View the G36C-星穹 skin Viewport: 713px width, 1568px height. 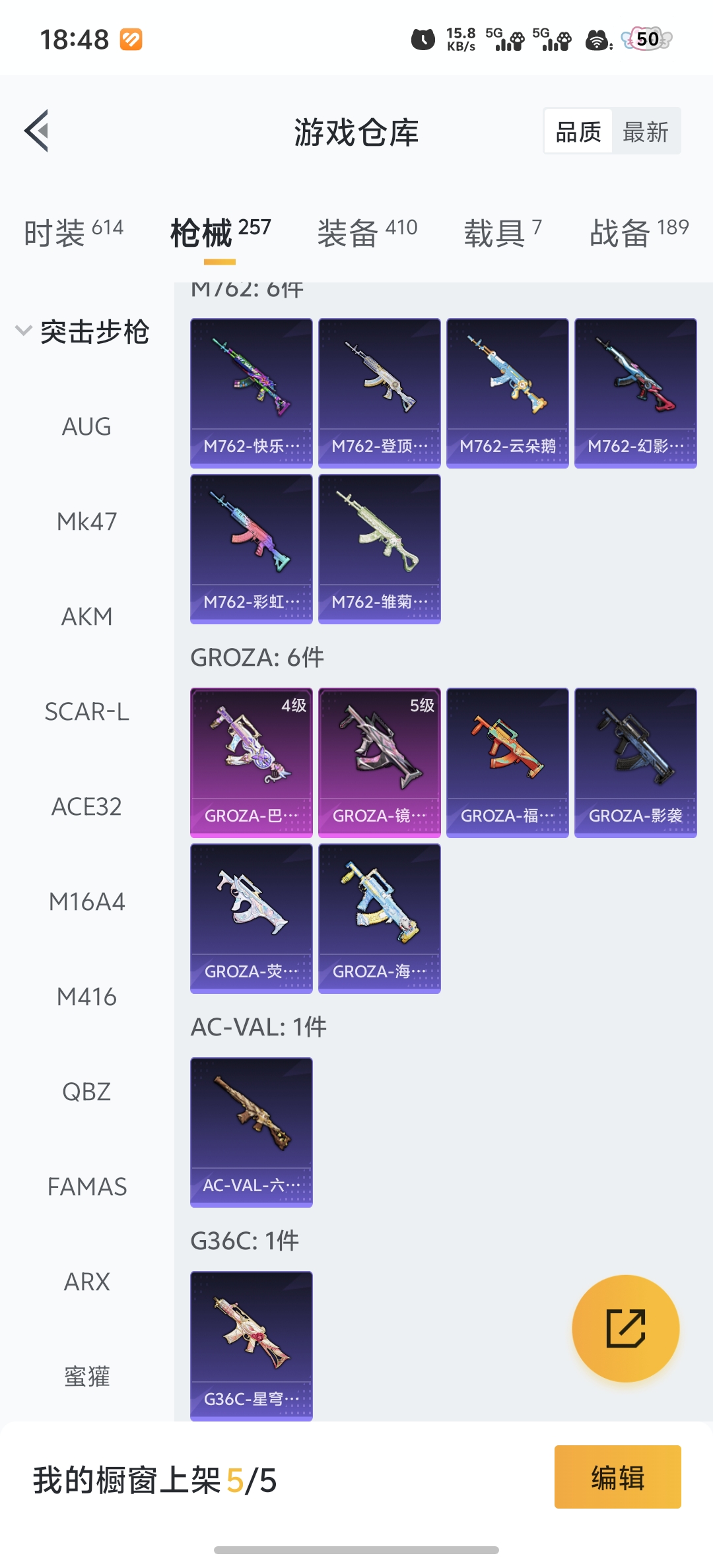251,1345
